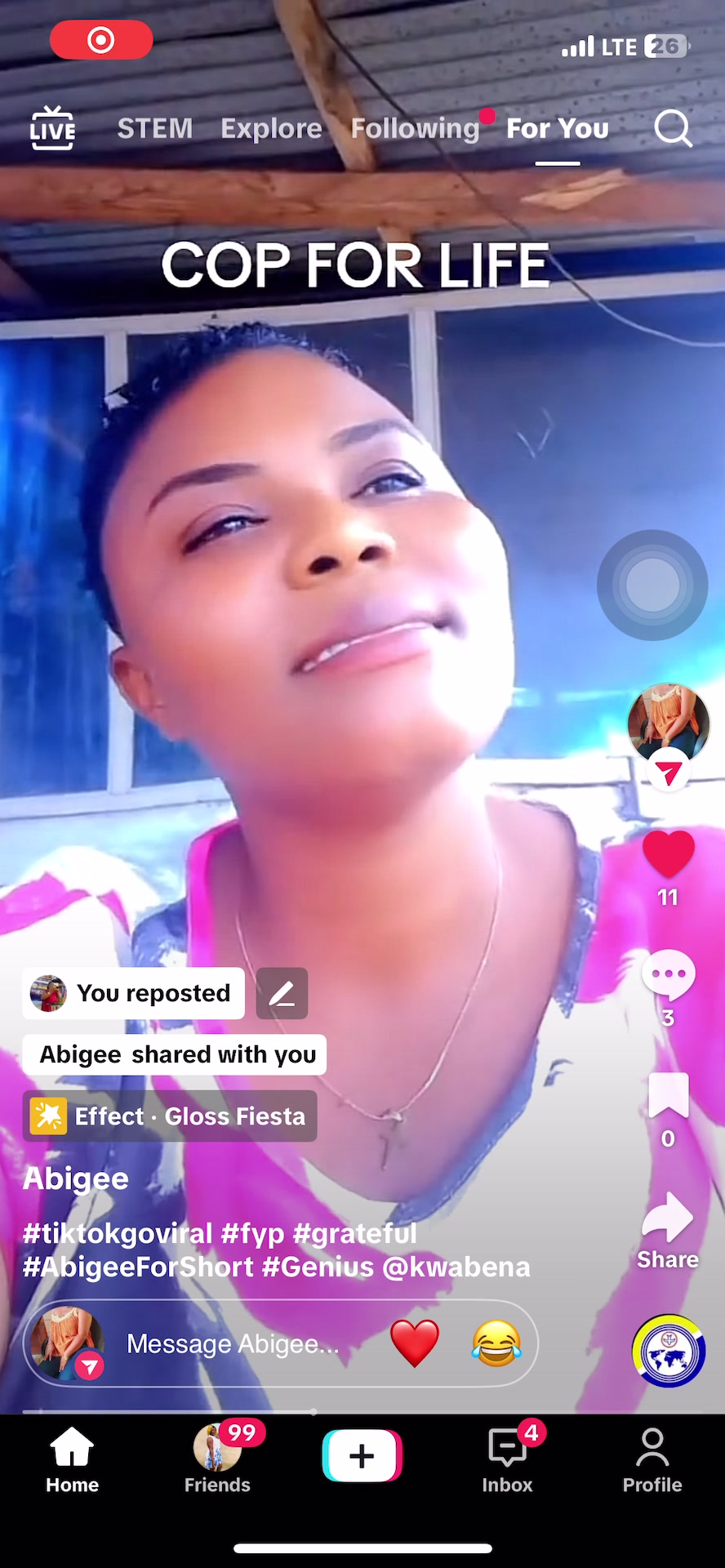Open the comments bubble

(x=668, y=974)
